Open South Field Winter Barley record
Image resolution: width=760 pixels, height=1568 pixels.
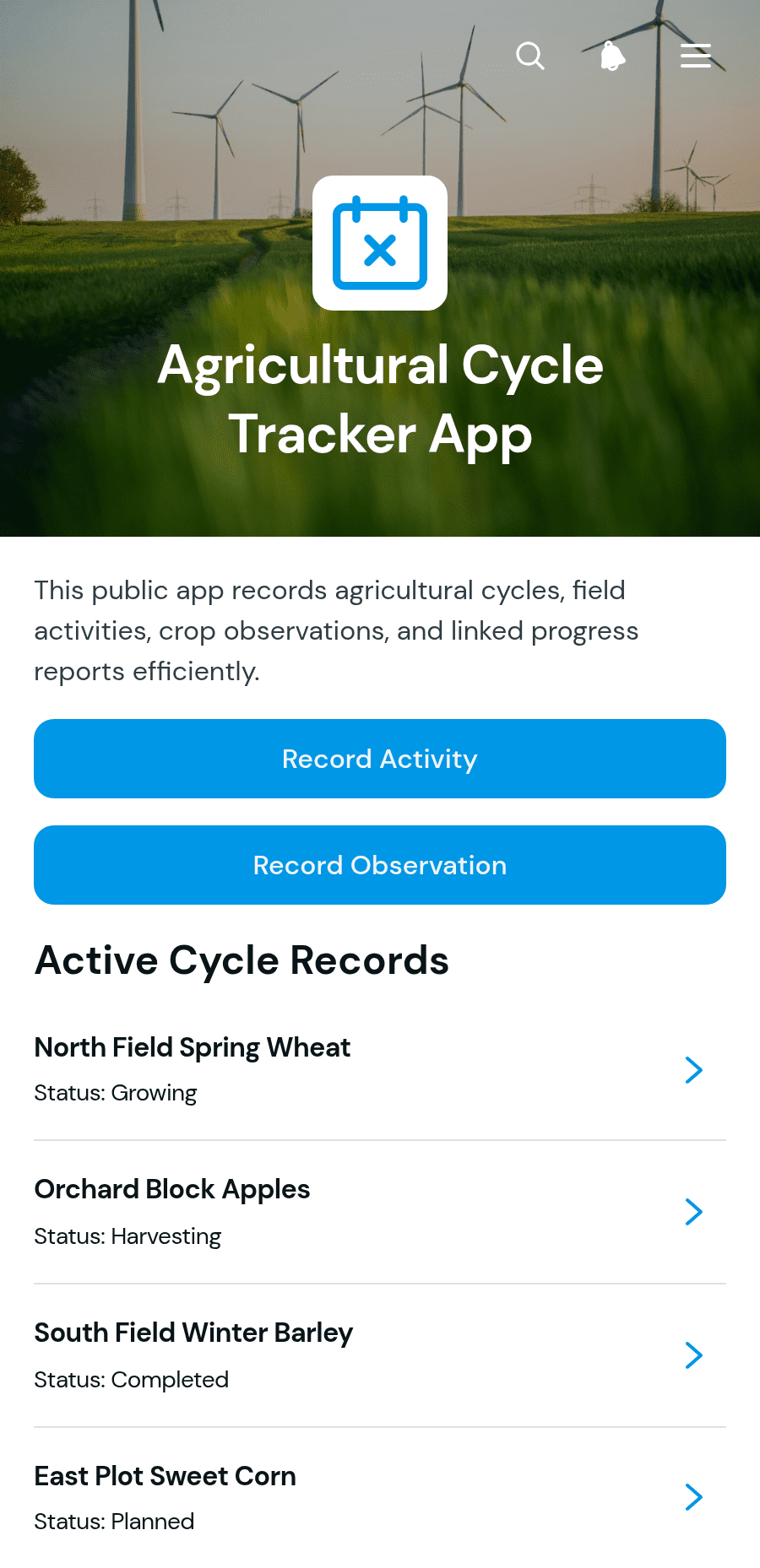coord(380,1355)
